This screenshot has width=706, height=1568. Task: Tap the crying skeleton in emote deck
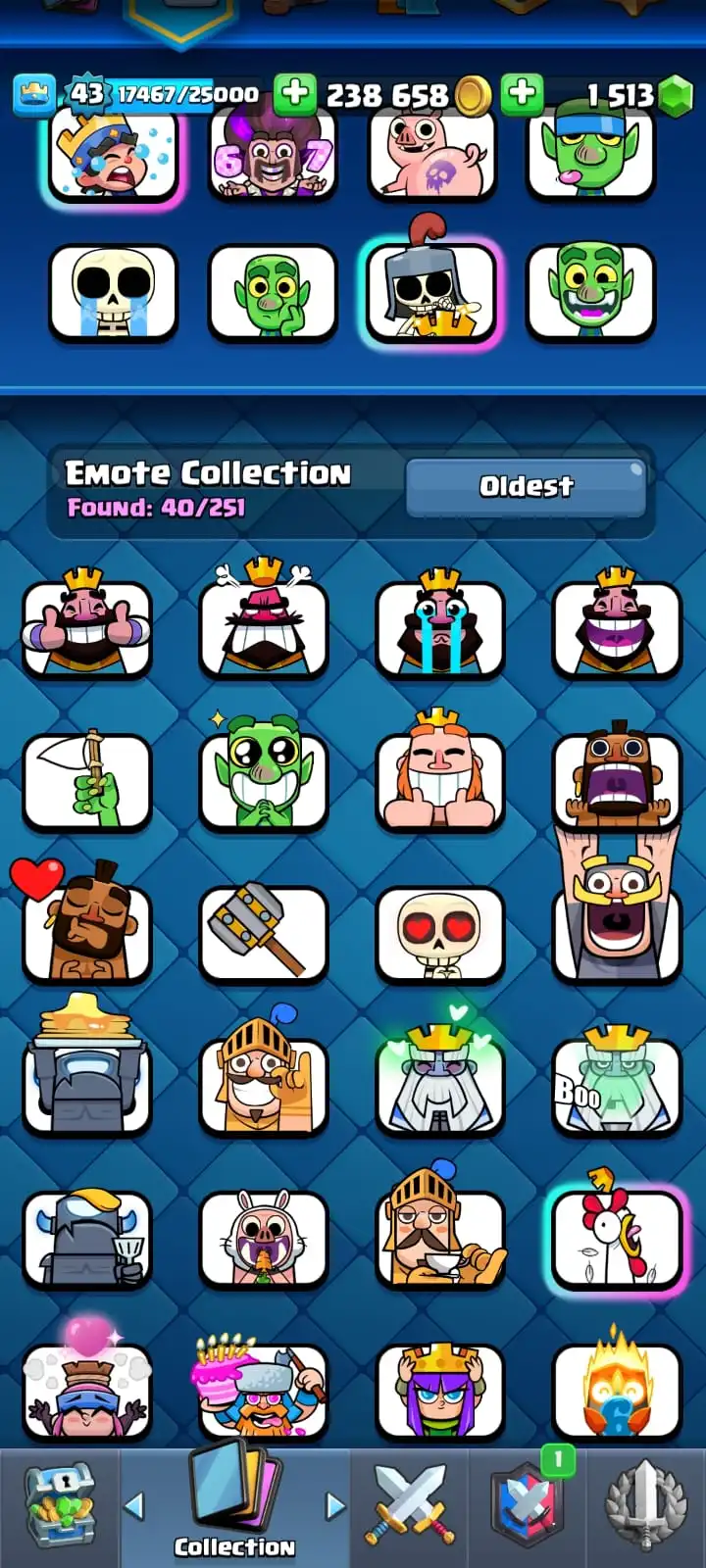113,292
